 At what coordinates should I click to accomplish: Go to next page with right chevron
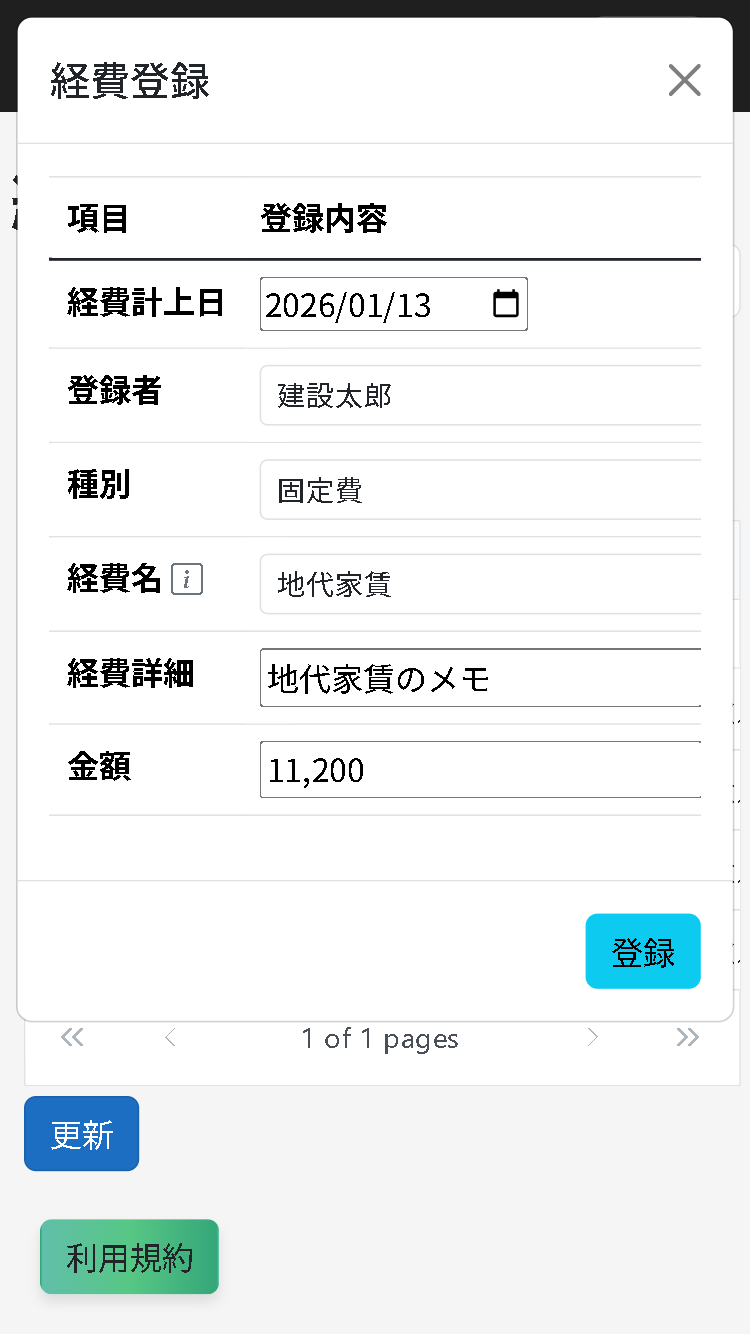click(x=593, y=1038)
